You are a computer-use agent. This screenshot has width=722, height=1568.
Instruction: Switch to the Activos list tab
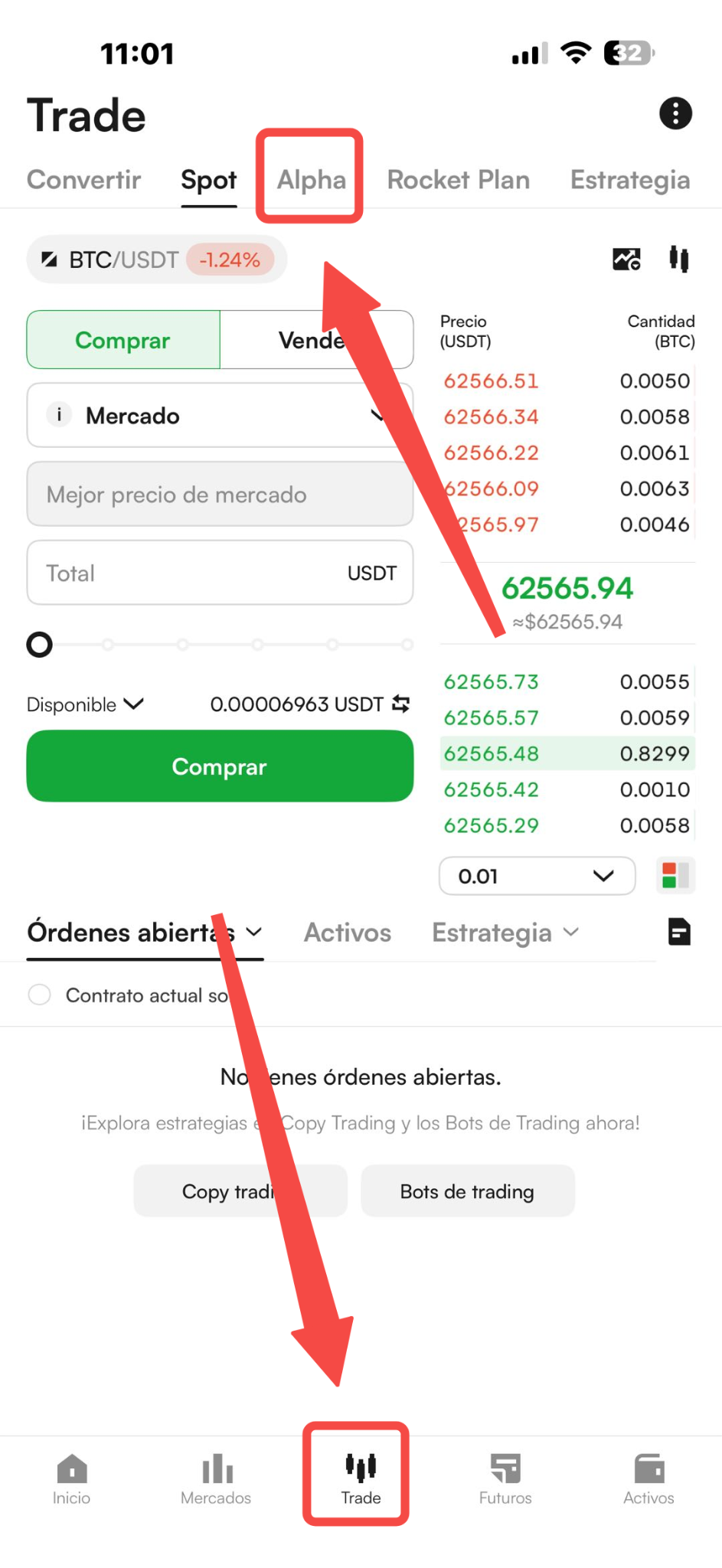coord(348,933)
